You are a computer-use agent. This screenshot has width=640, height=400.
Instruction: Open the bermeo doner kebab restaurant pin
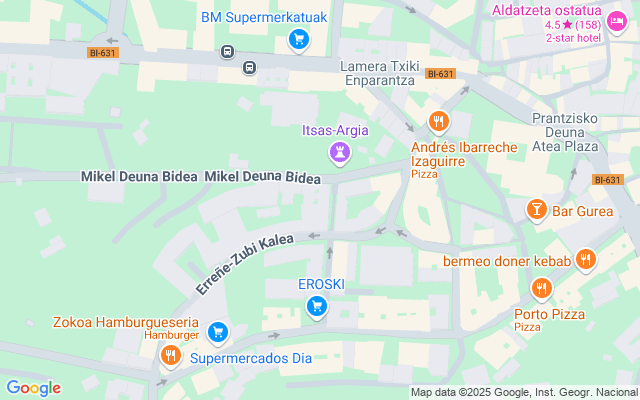[585, 260]
